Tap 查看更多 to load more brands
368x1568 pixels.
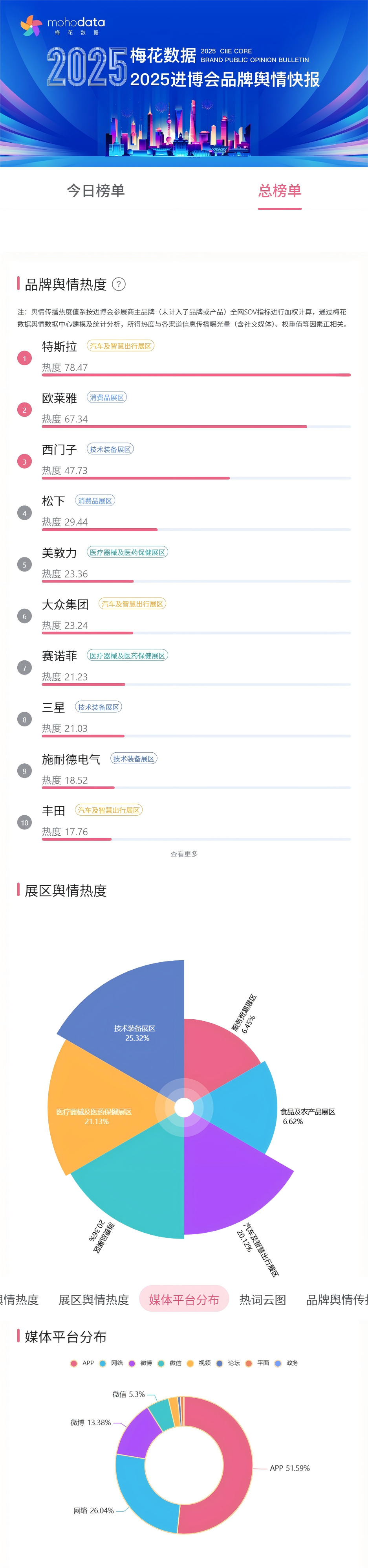[x=184, y=854]
